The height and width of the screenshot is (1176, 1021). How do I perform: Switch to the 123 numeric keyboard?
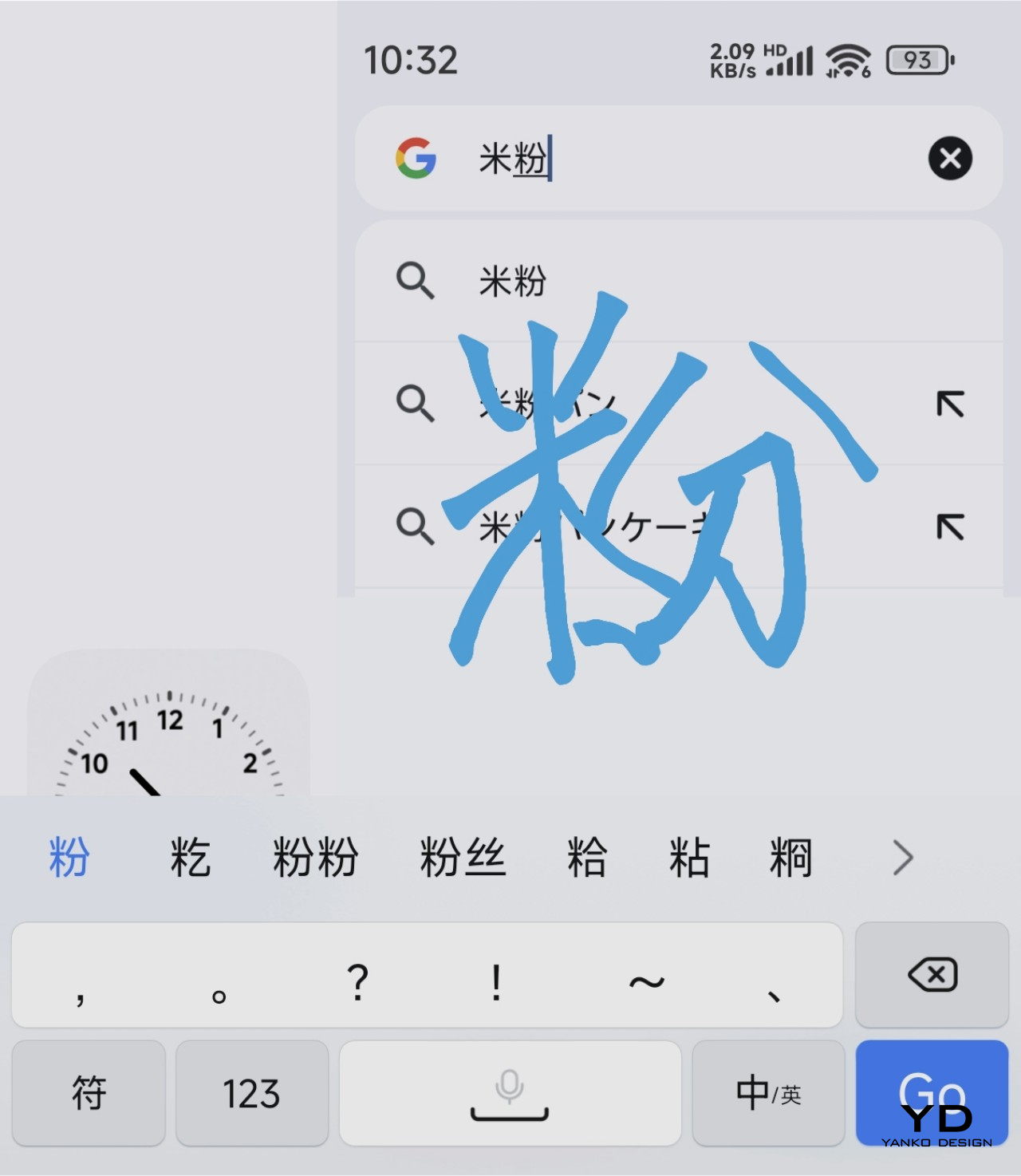[x=251, y=1092]
